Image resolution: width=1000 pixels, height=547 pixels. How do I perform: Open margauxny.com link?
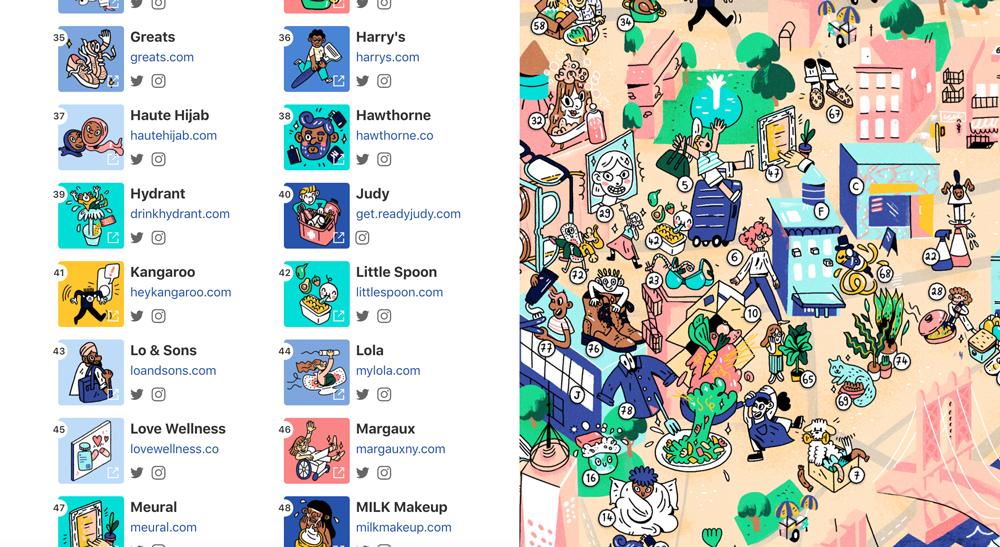click(x=400, y=449)
